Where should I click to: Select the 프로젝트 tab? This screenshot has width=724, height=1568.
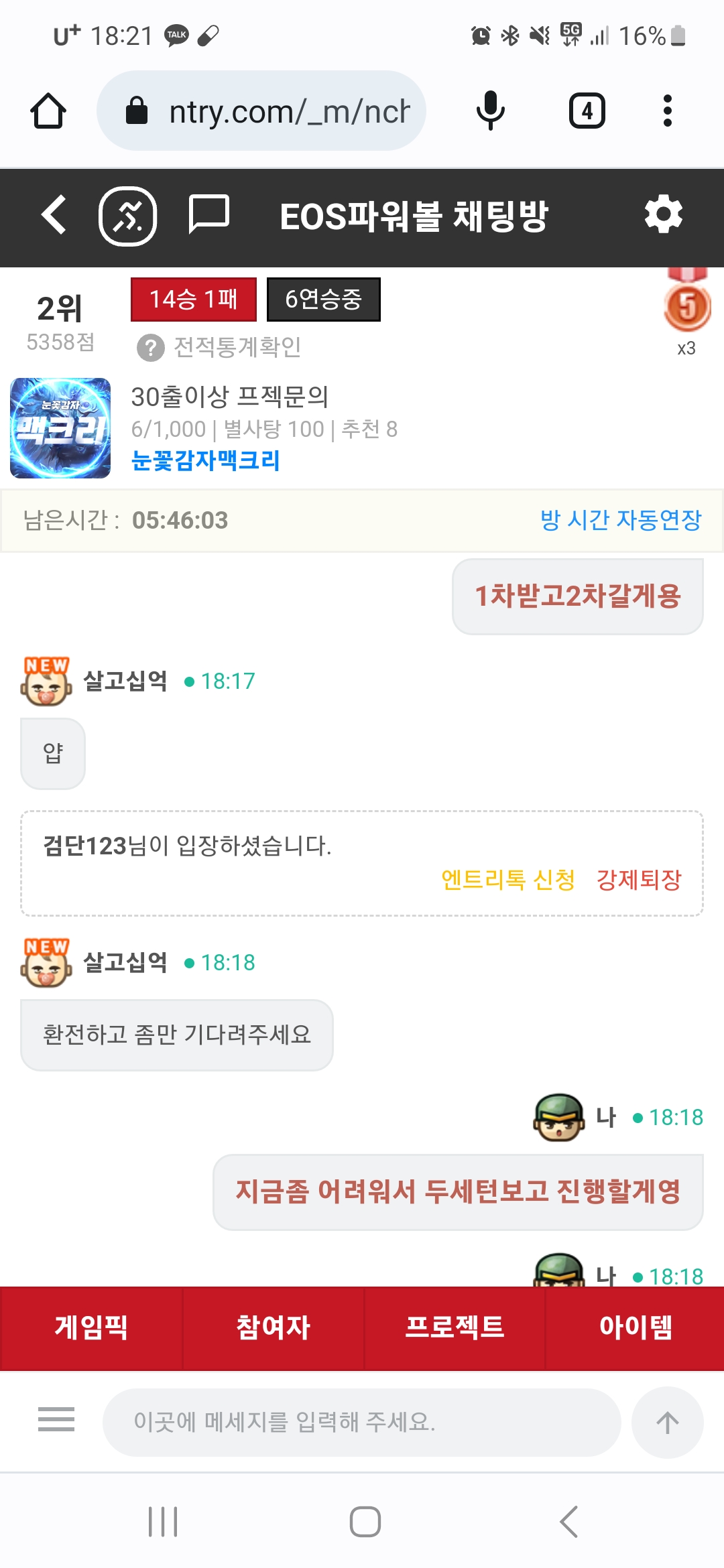[x=455, y=1327]
